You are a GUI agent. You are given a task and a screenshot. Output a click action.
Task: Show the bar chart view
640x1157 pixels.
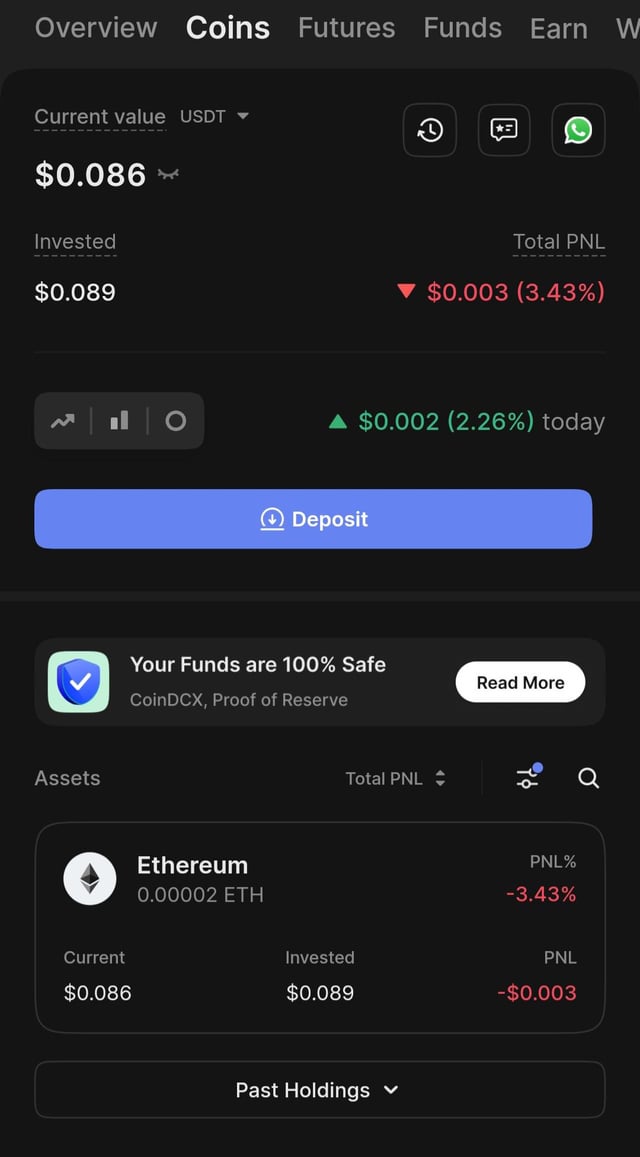pyautogui.click(x=119, y=421)
